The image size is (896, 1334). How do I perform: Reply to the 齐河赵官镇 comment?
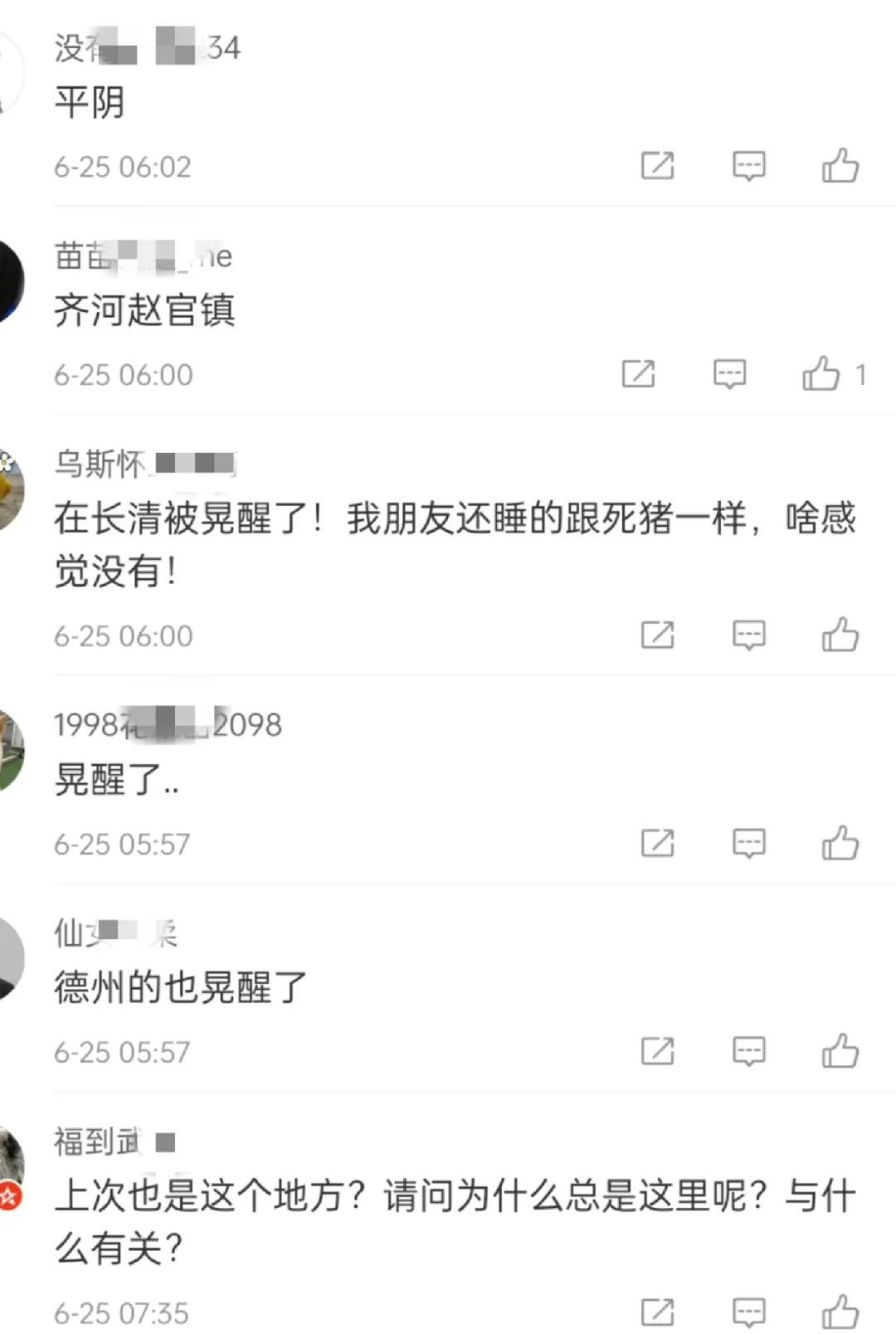[x=729, y=374]
